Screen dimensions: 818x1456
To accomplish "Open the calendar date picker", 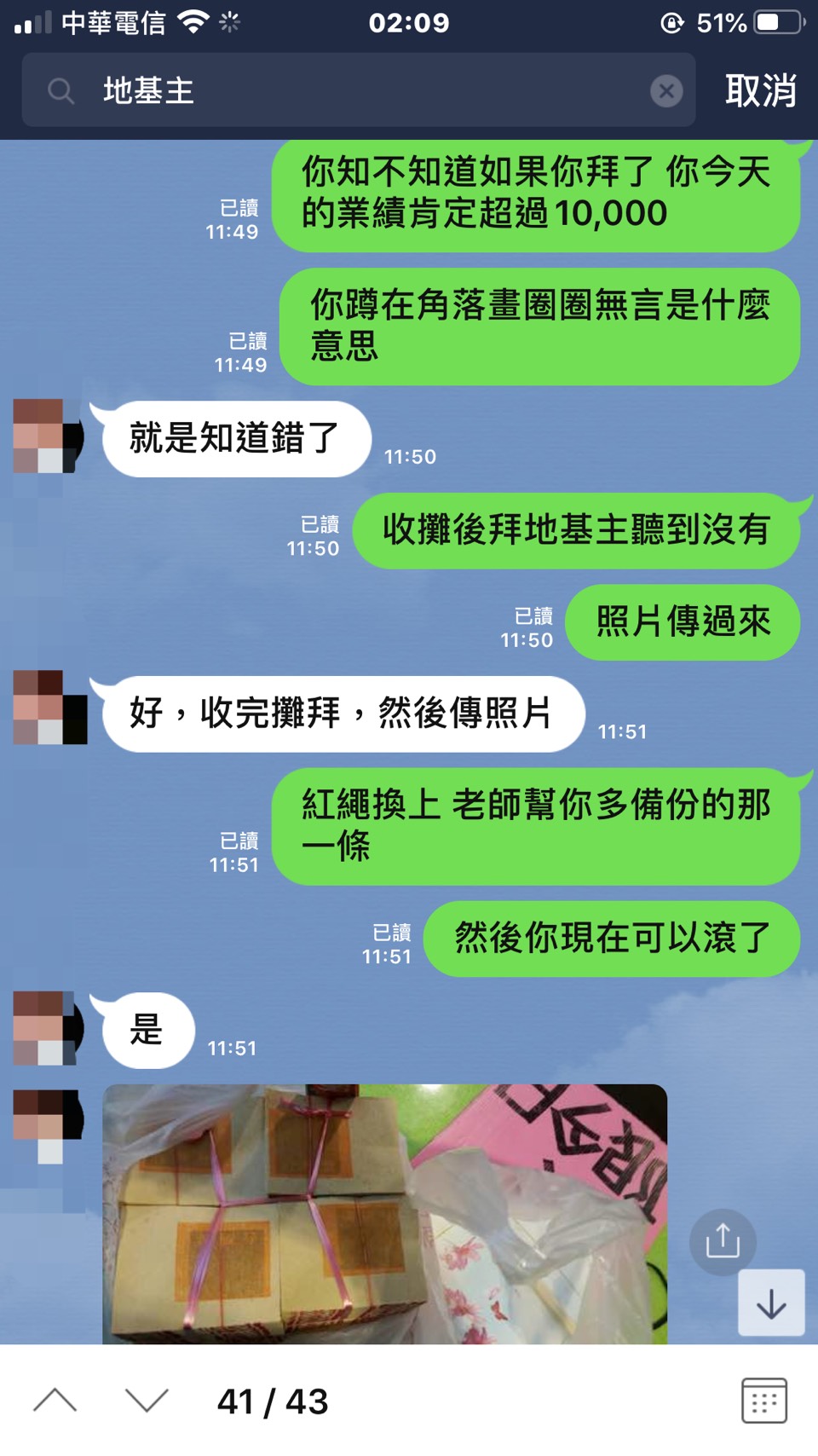I will click(763, 1400).
